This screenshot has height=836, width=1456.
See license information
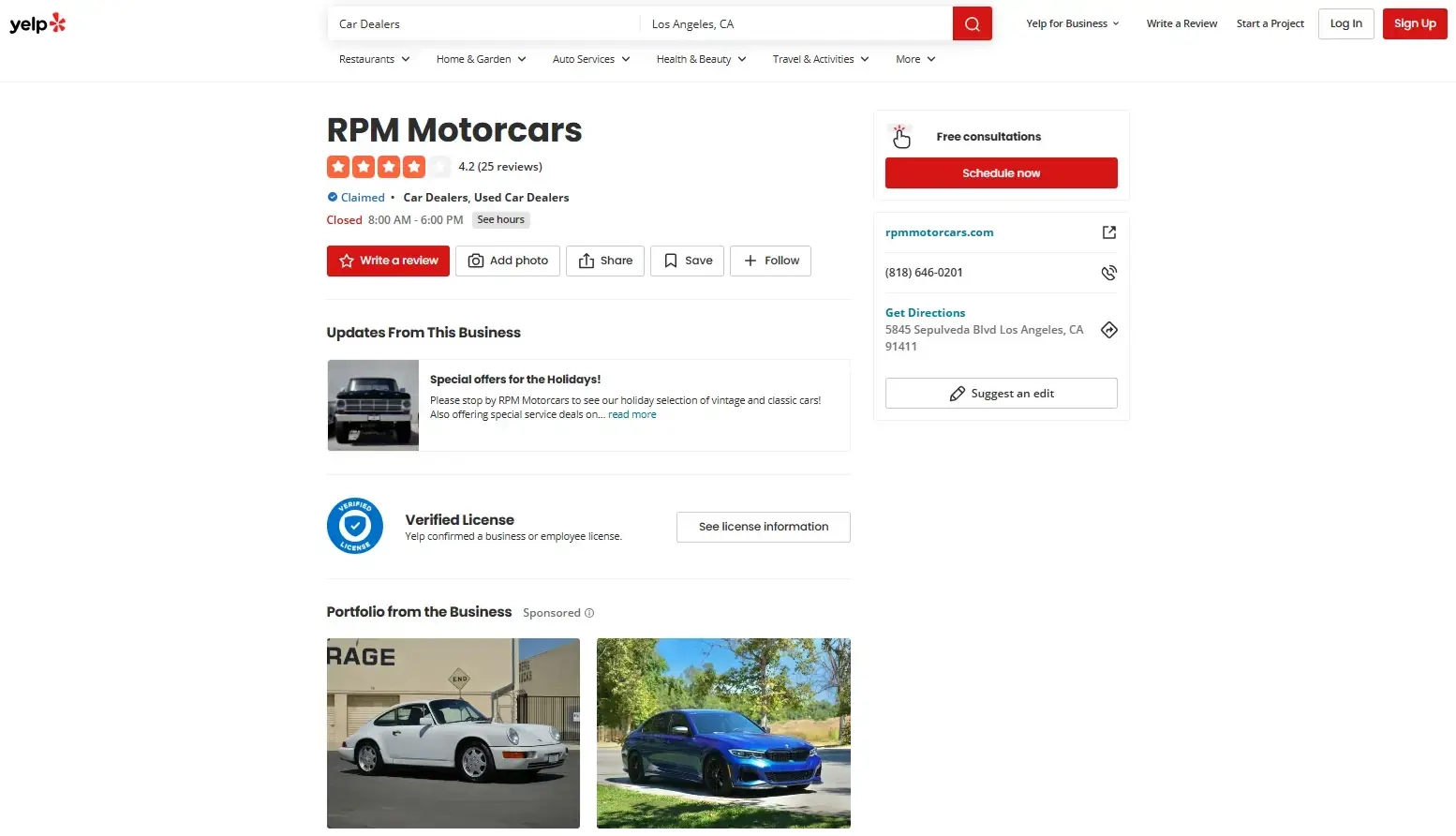(x=763, y=527)
